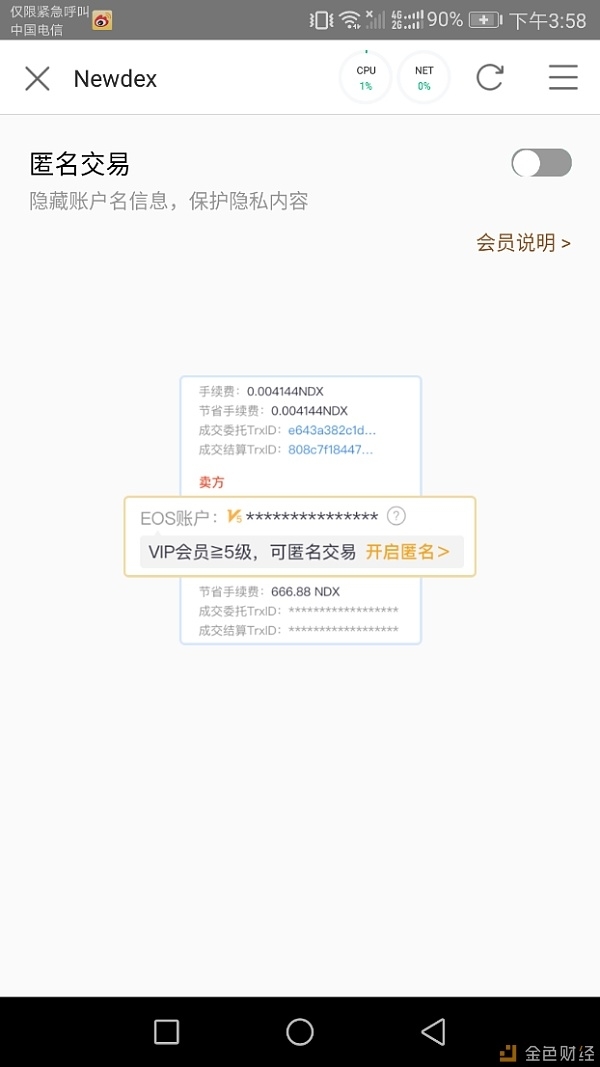Screen dimensions: 600x1067
Task: Open the help icon beside EOS账户
Action: pos(396,516)
